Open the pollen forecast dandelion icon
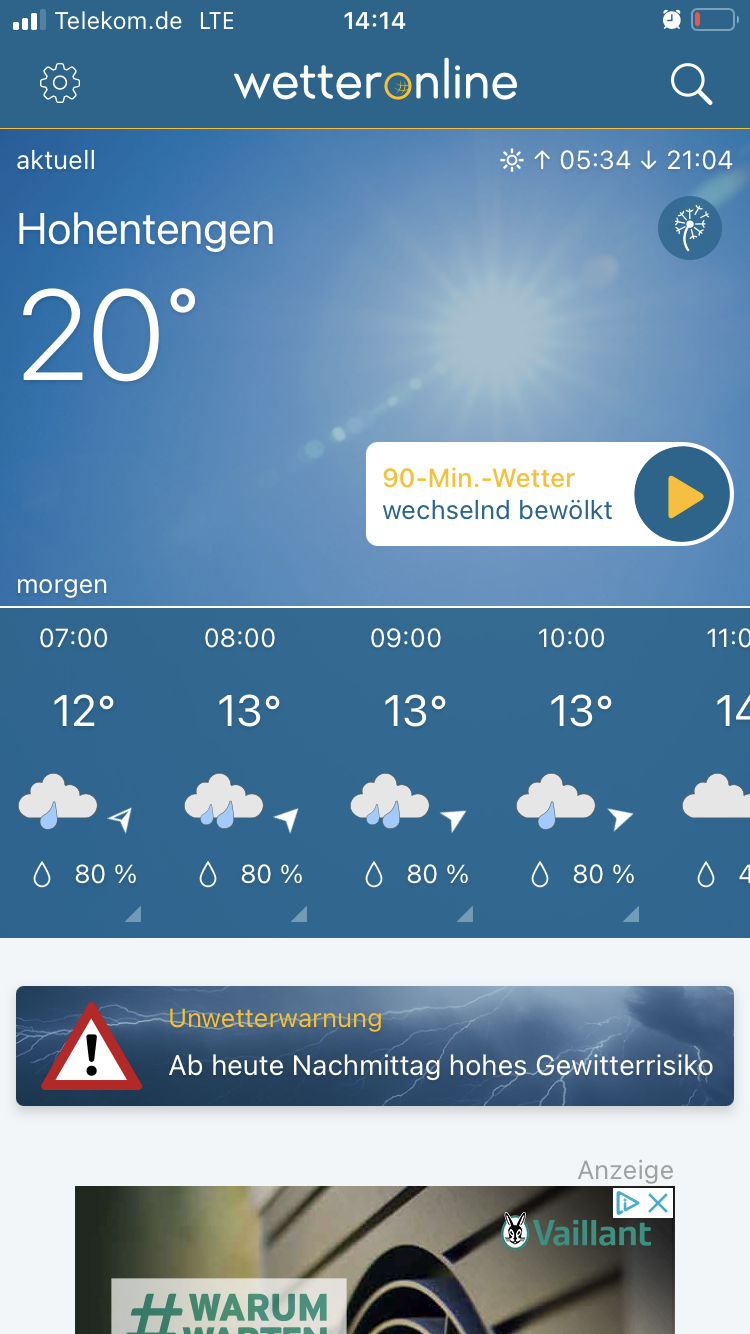 click(690, 229)
